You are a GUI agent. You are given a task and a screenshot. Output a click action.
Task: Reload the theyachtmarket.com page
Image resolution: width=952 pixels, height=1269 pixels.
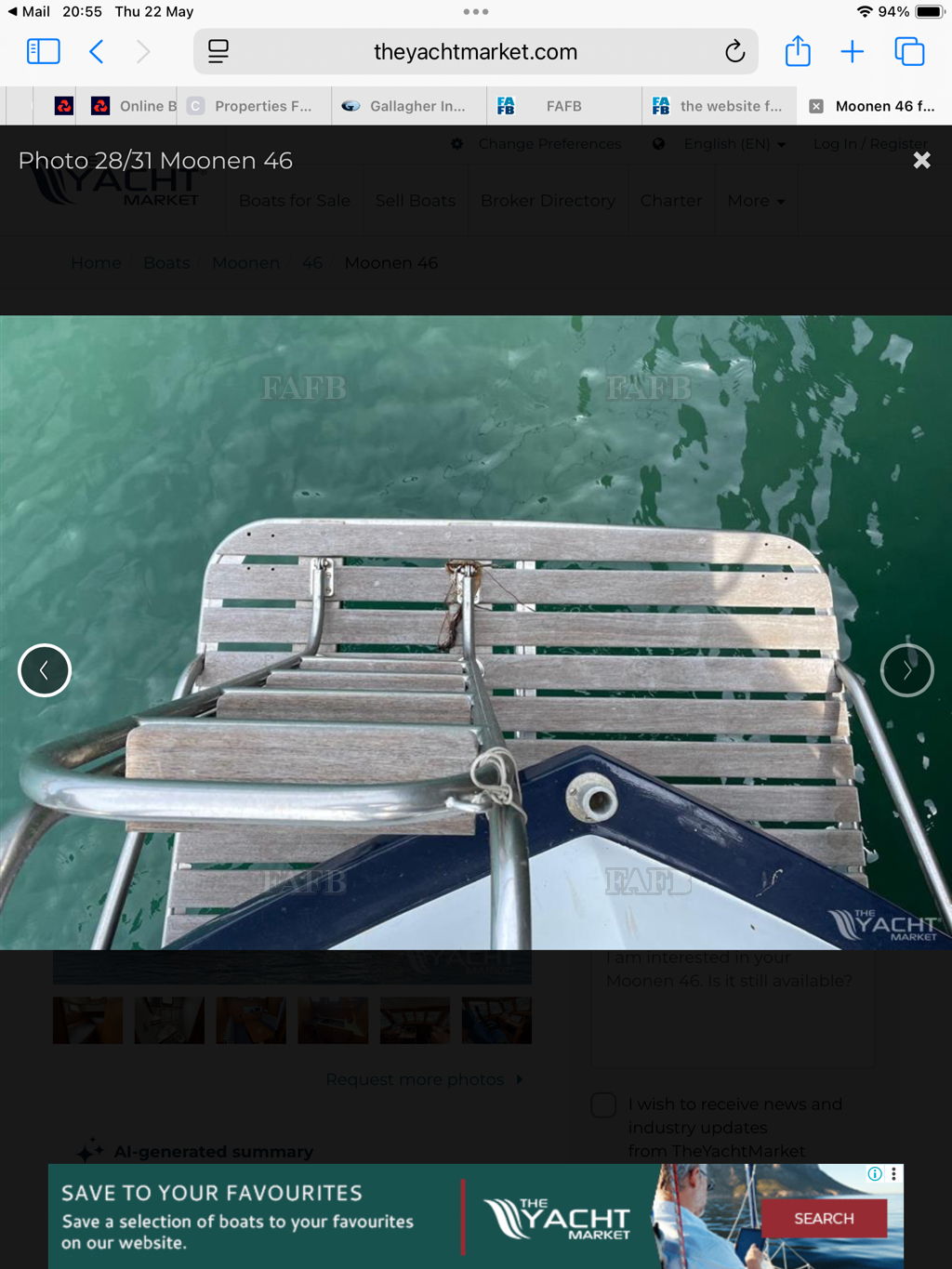coord(734,51)
